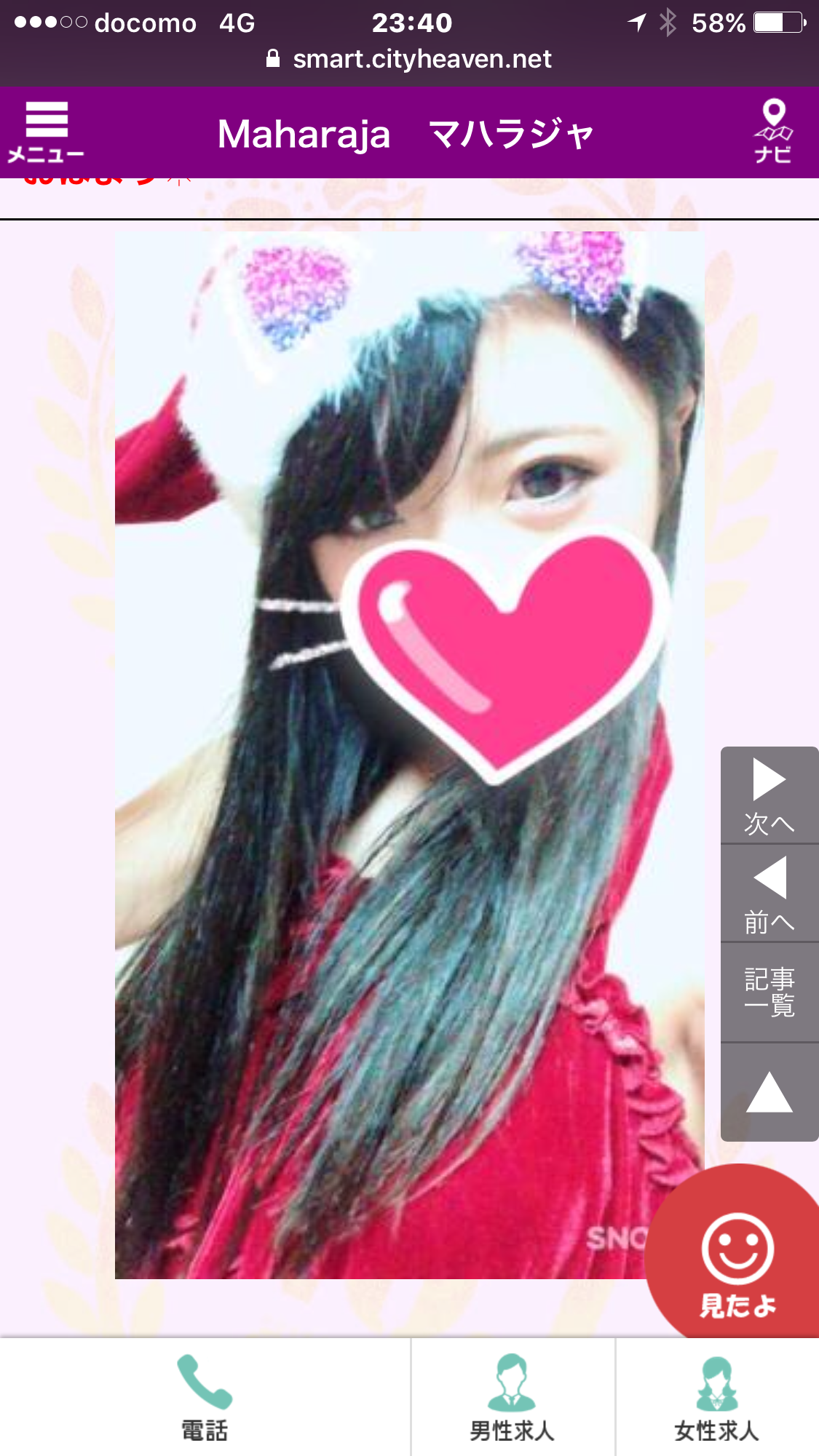Jump back to top with up arrow
This screenshot has width=819, height=1456.
pos(769,1092)
